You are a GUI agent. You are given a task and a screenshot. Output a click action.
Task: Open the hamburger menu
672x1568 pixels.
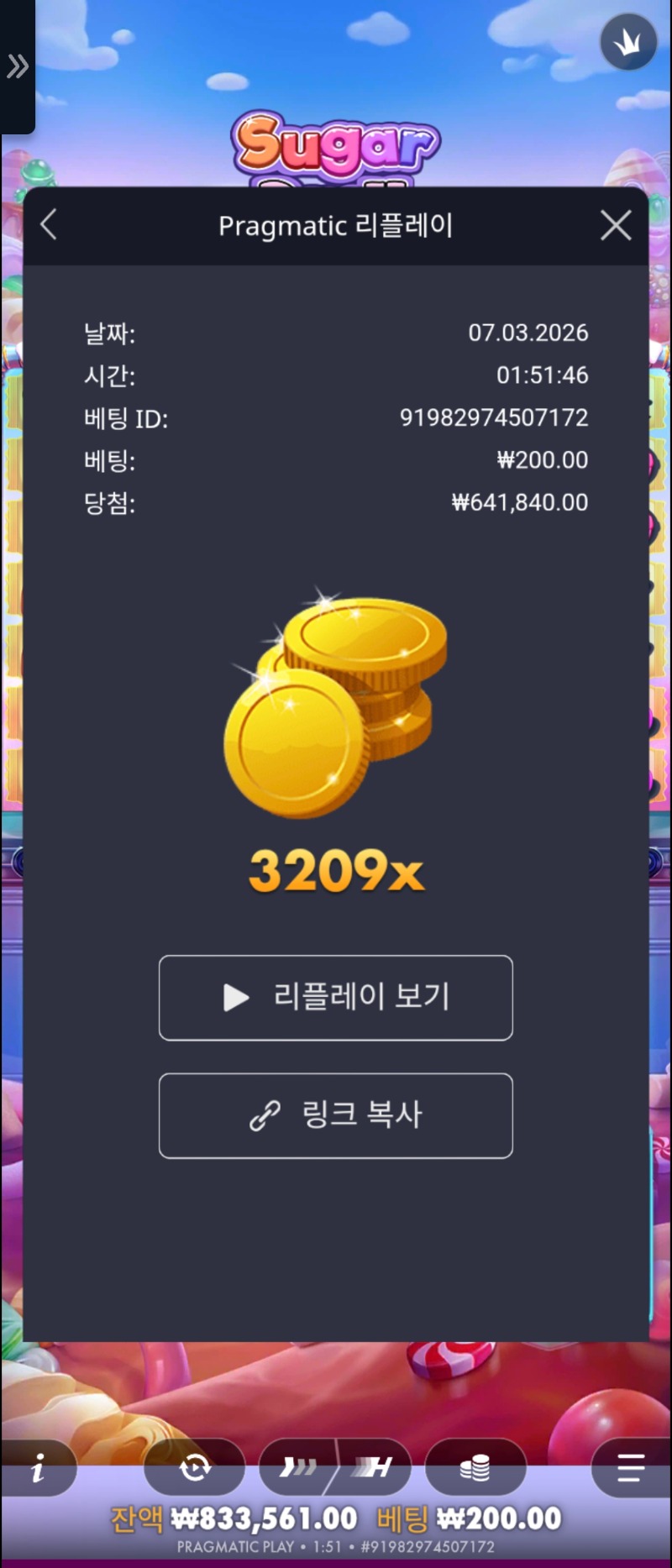[x=630, y=1468]
